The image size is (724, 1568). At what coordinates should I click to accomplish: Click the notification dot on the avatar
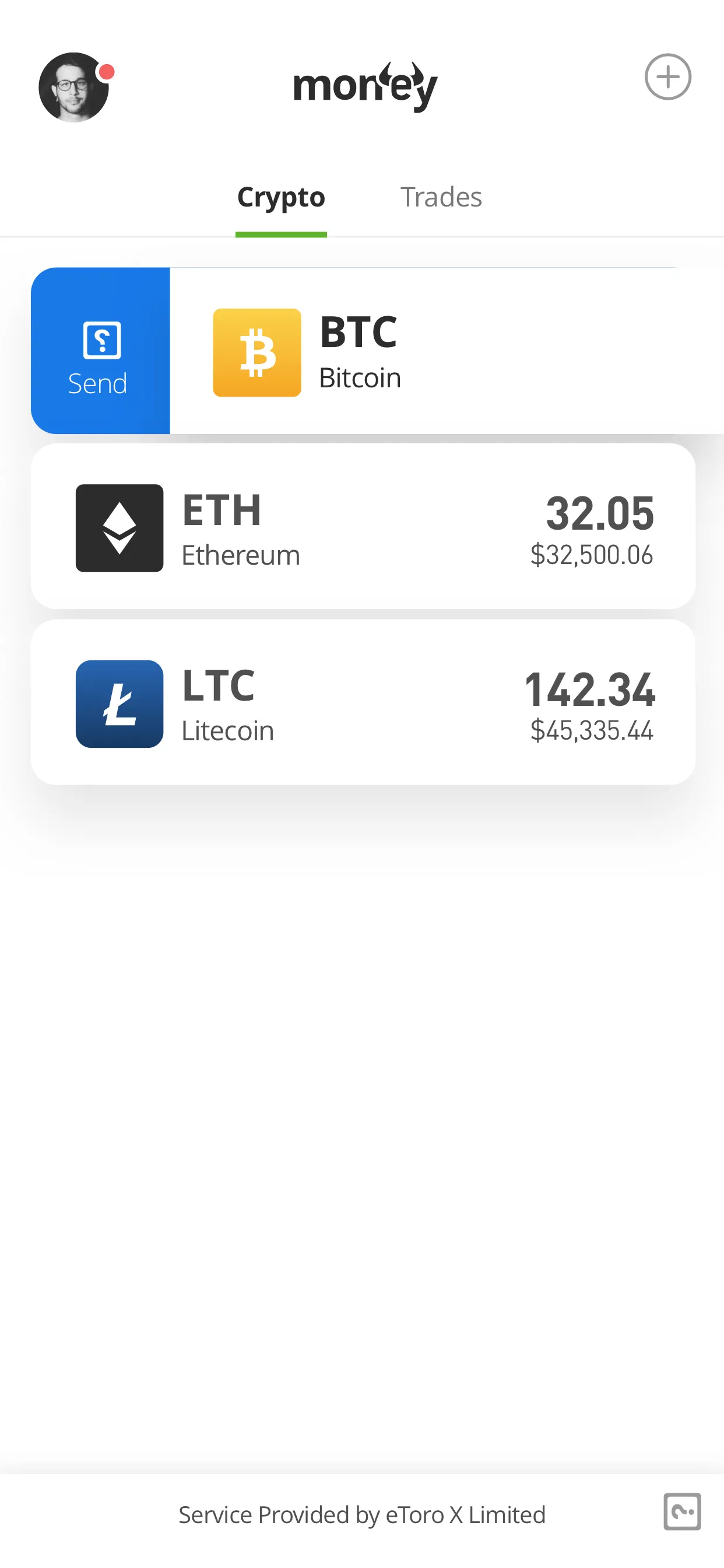pos(107,71)
